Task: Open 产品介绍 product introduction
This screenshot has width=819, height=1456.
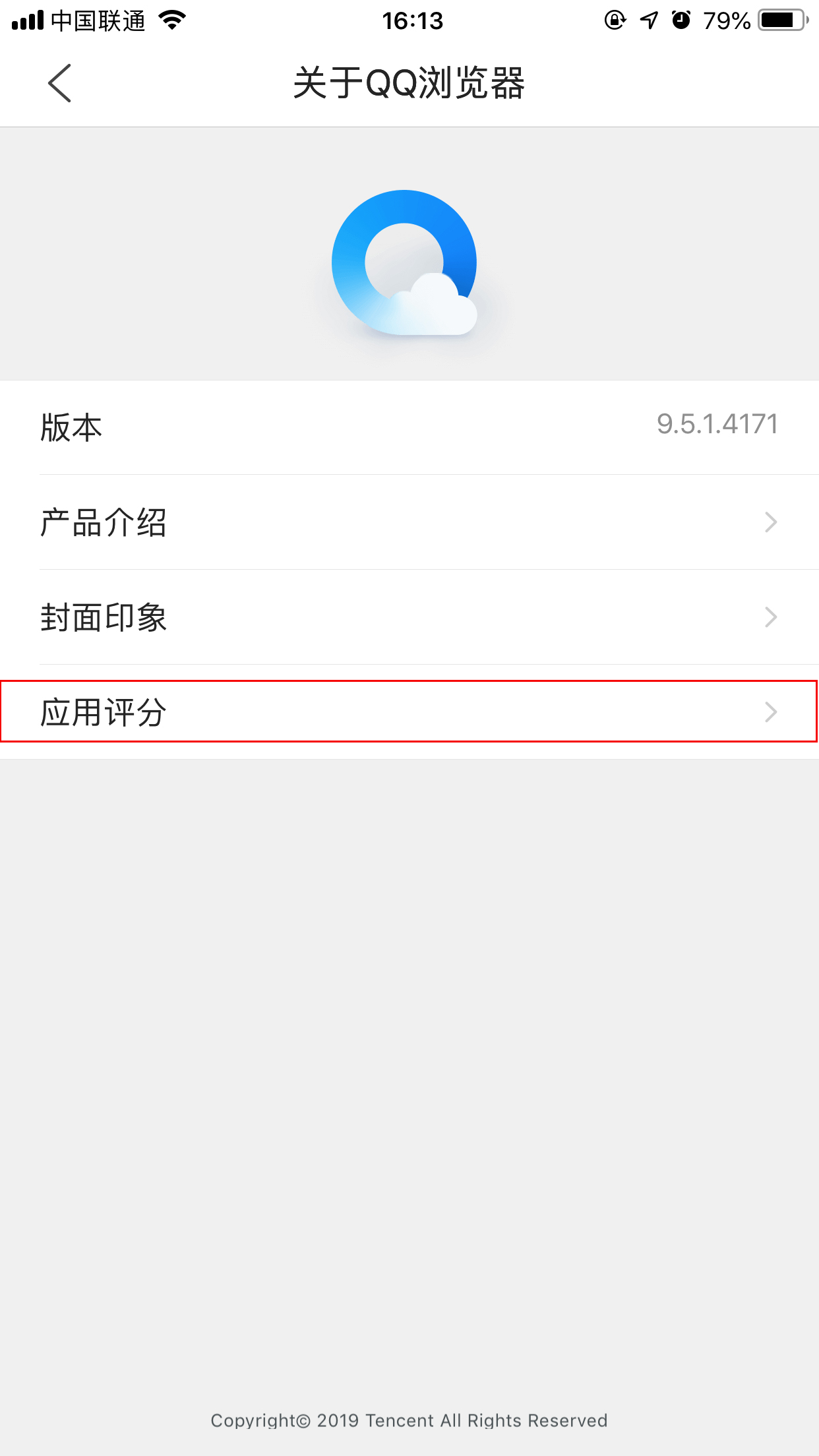Action: click(x=264, y=522)
